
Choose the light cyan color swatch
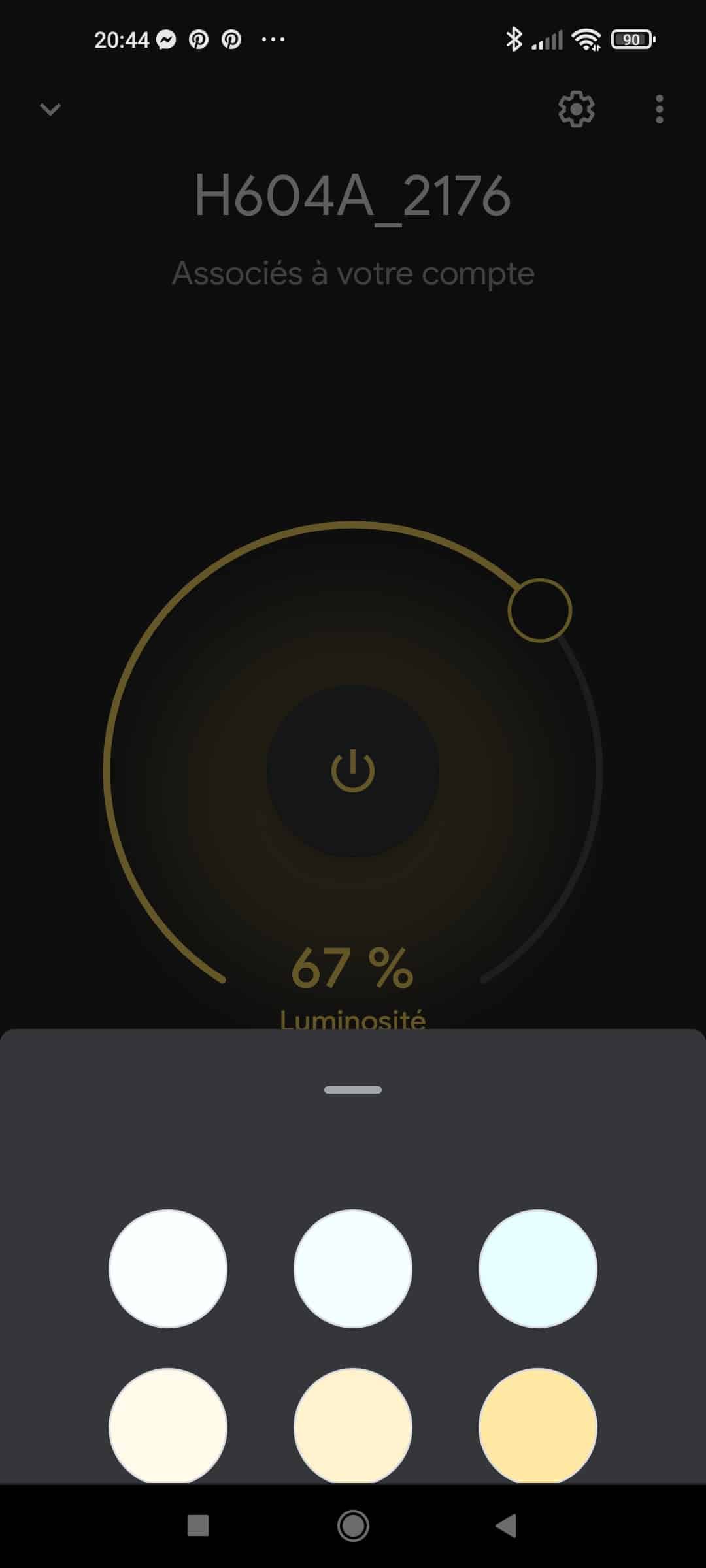(x=538, y=1268)
